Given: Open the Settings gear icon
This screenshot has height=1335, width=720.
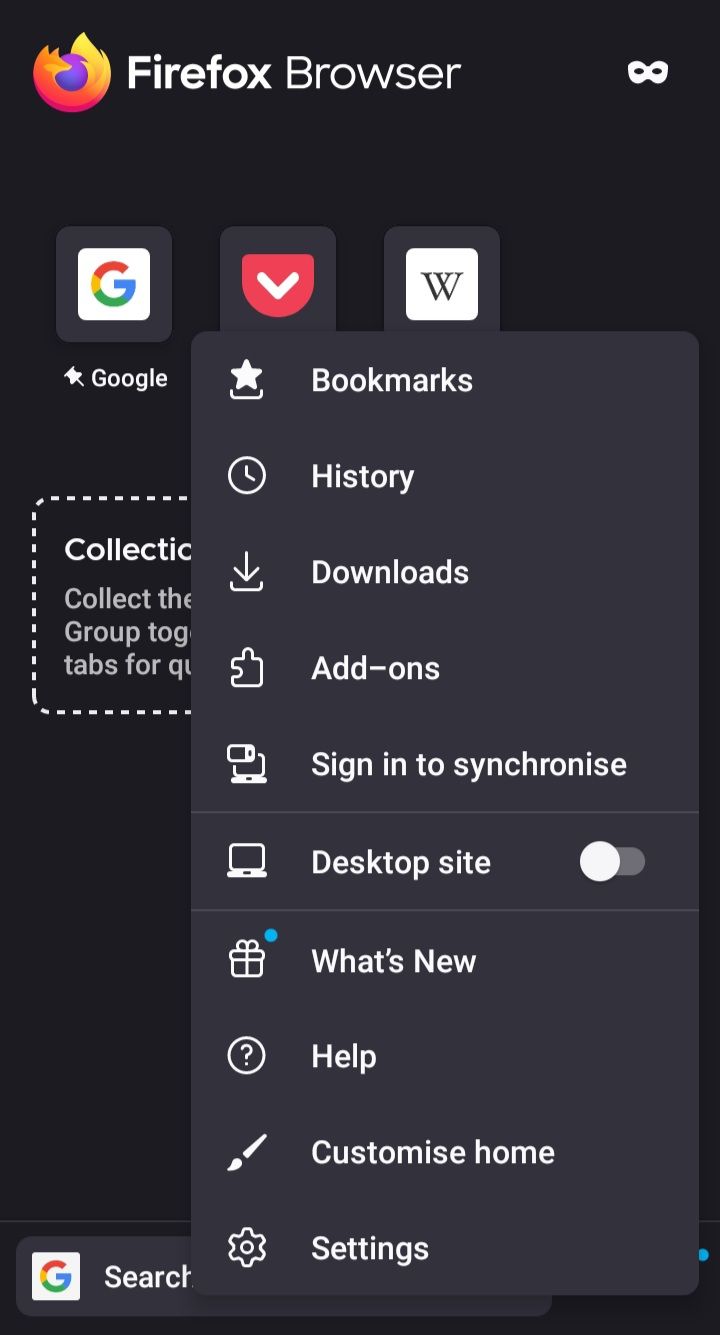Looking at the screenshot, I should tap(245, 1247).
